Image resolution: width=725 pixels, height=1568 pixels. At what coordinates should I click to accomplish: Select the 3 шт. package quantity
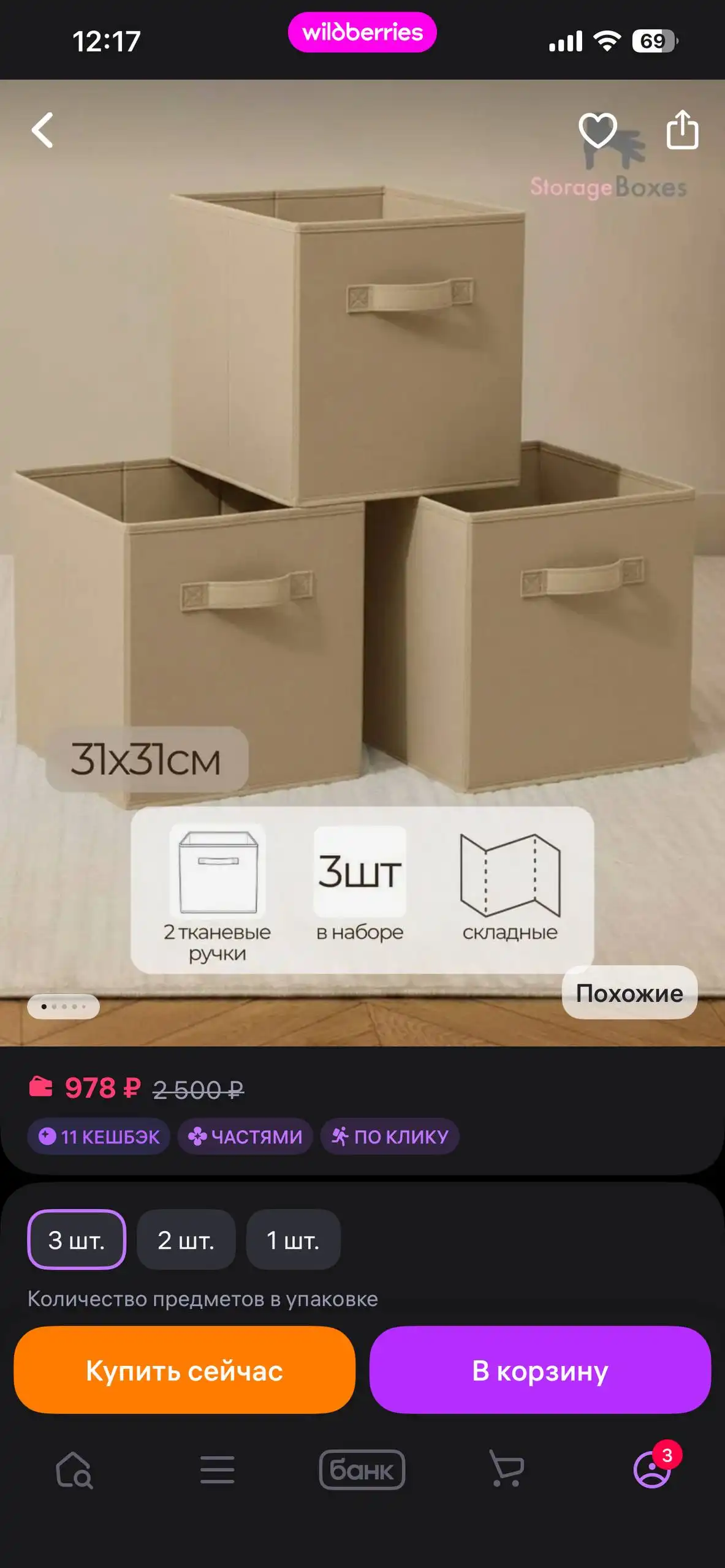(x=76, y=1239)
